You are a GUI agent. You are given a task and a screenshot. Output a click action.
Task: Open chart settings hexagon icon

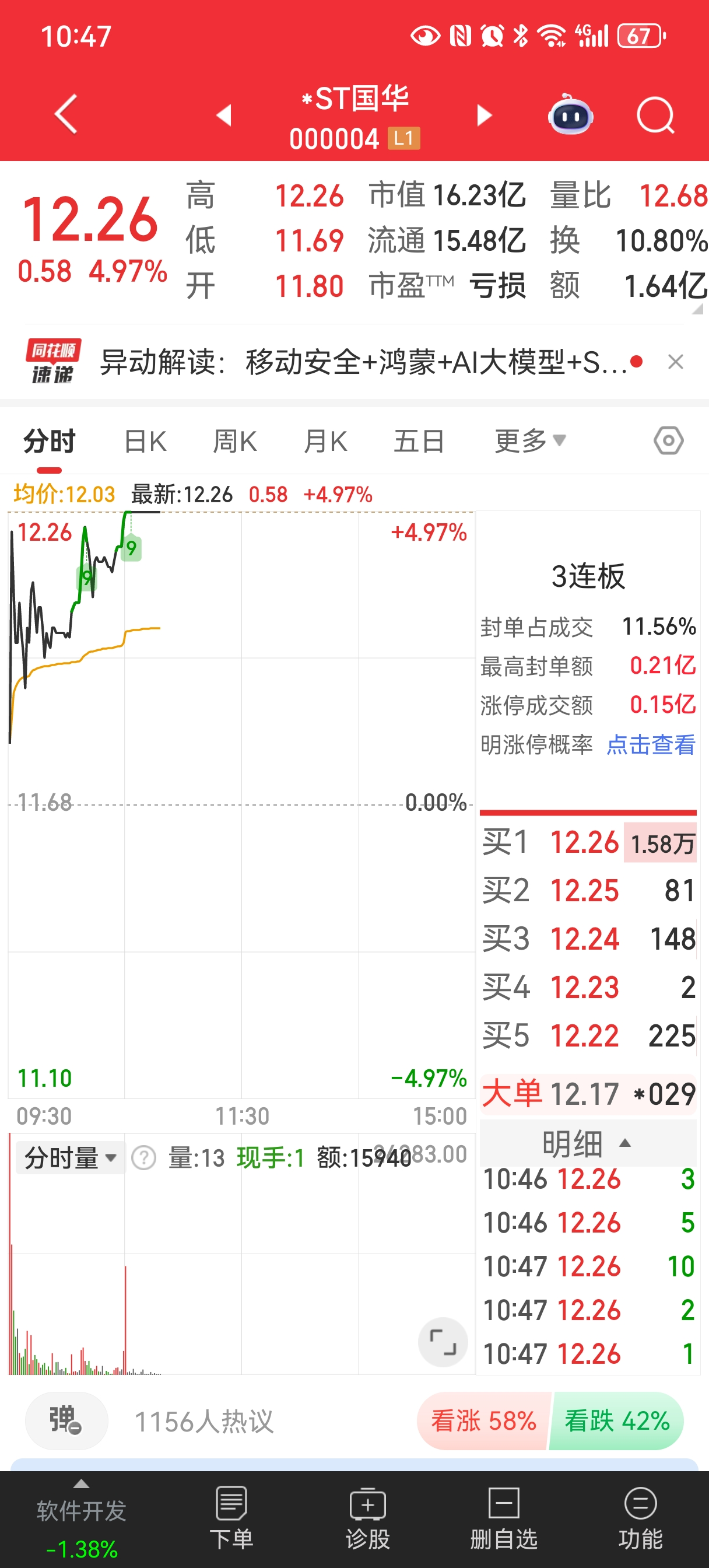668,440
